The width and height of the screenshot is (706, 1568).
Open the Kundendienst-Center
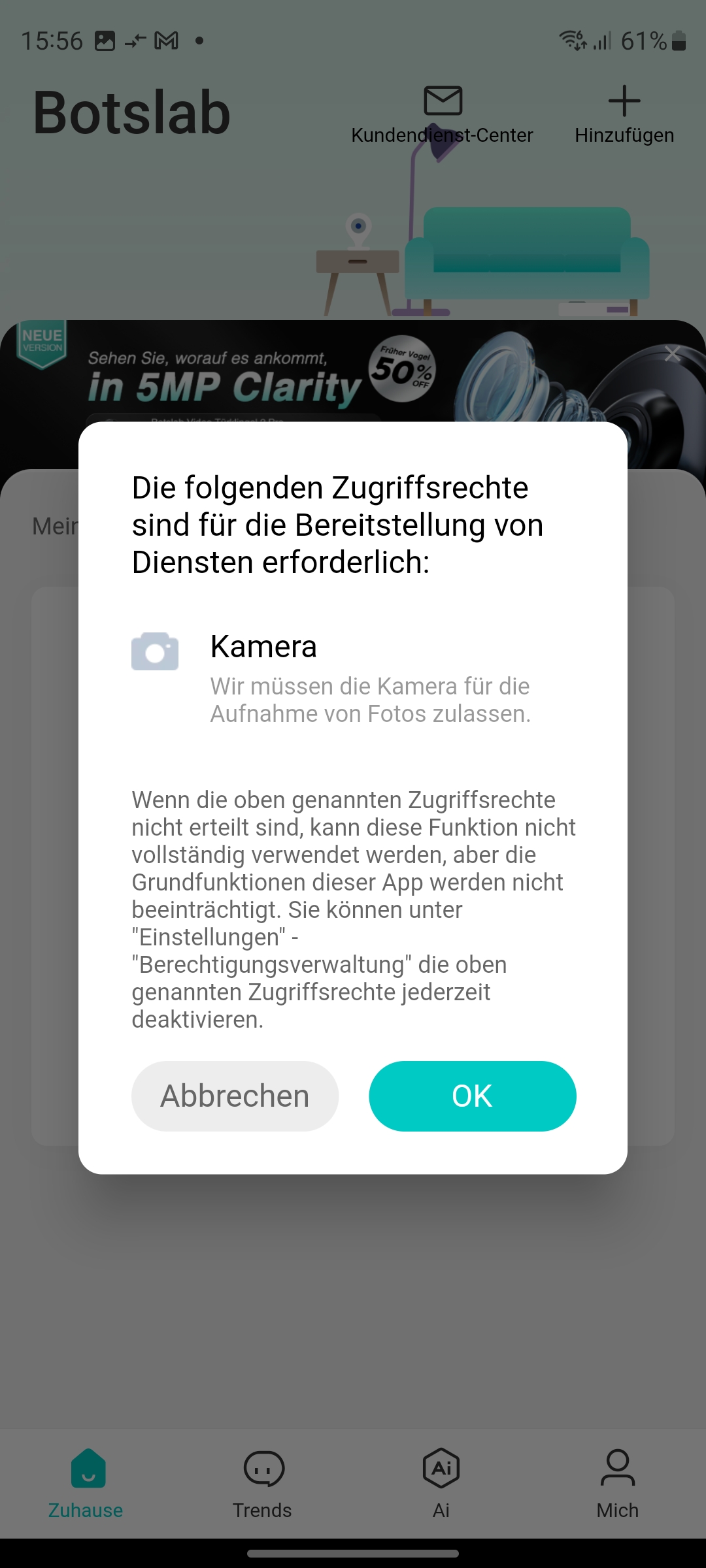tap(443, 114)
